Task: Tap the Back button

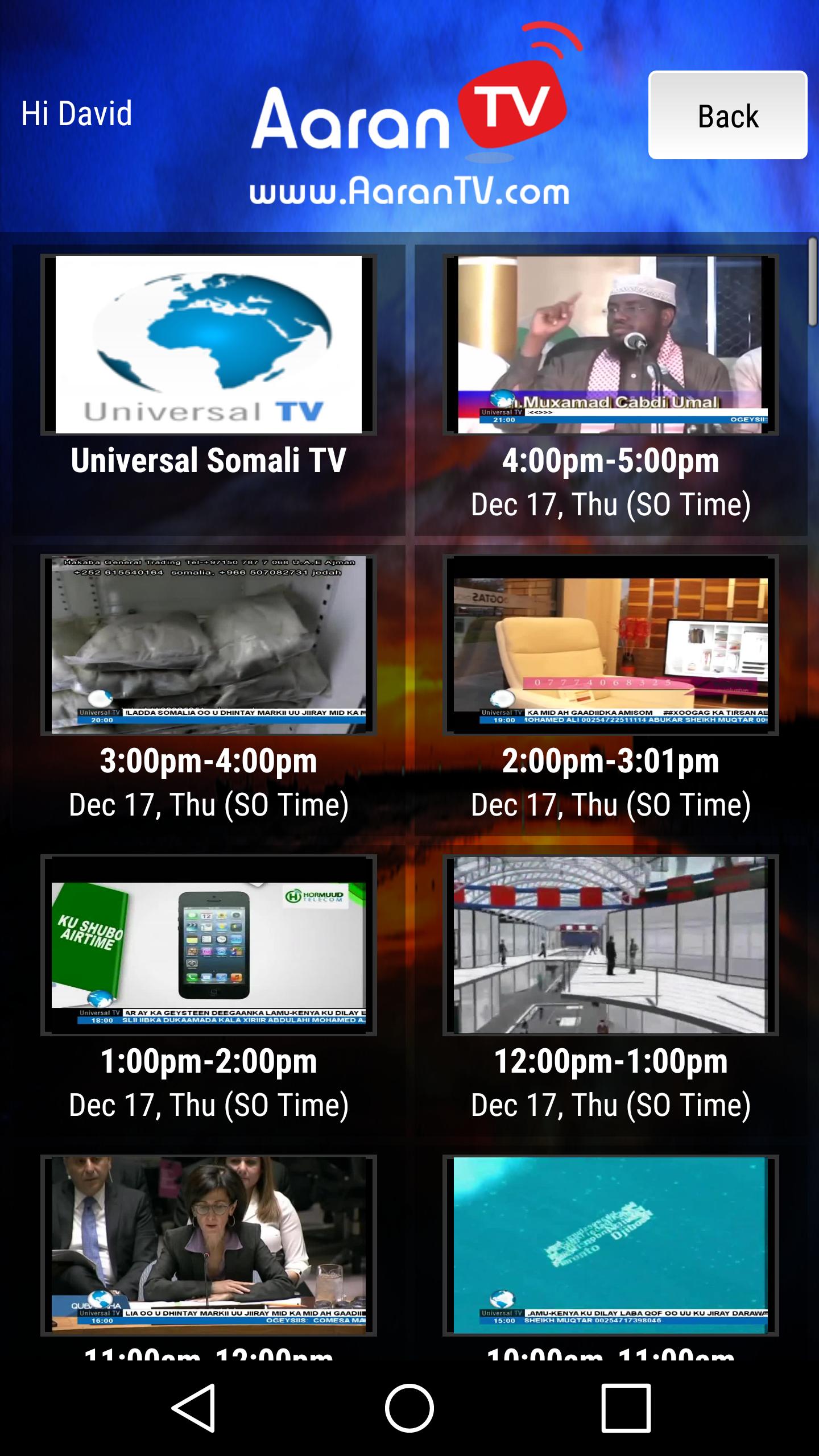Action: pyautogui.click(x=727, y=115)
